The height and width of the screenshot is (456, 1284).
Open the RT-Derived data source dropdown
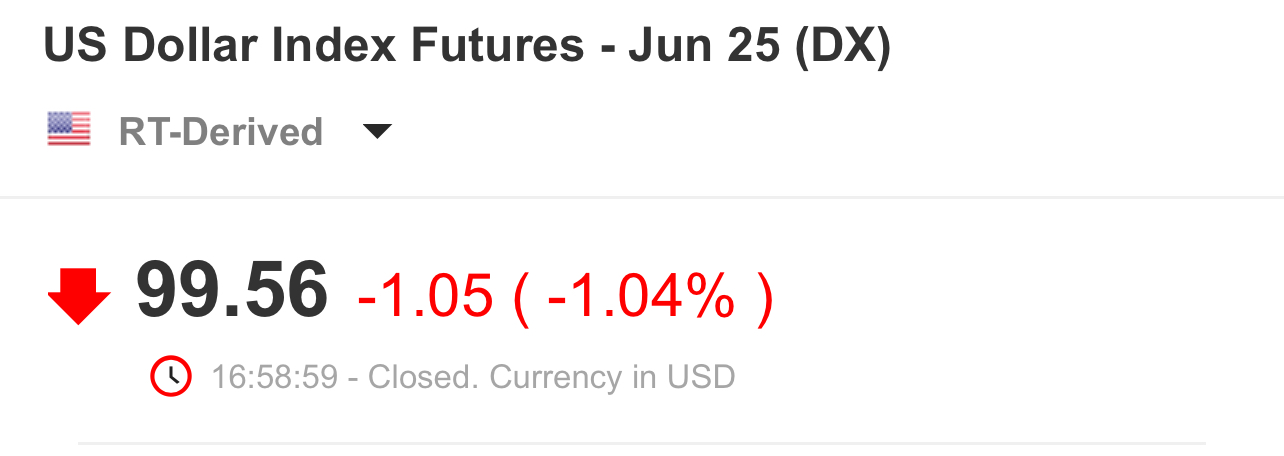coord(376,132)
